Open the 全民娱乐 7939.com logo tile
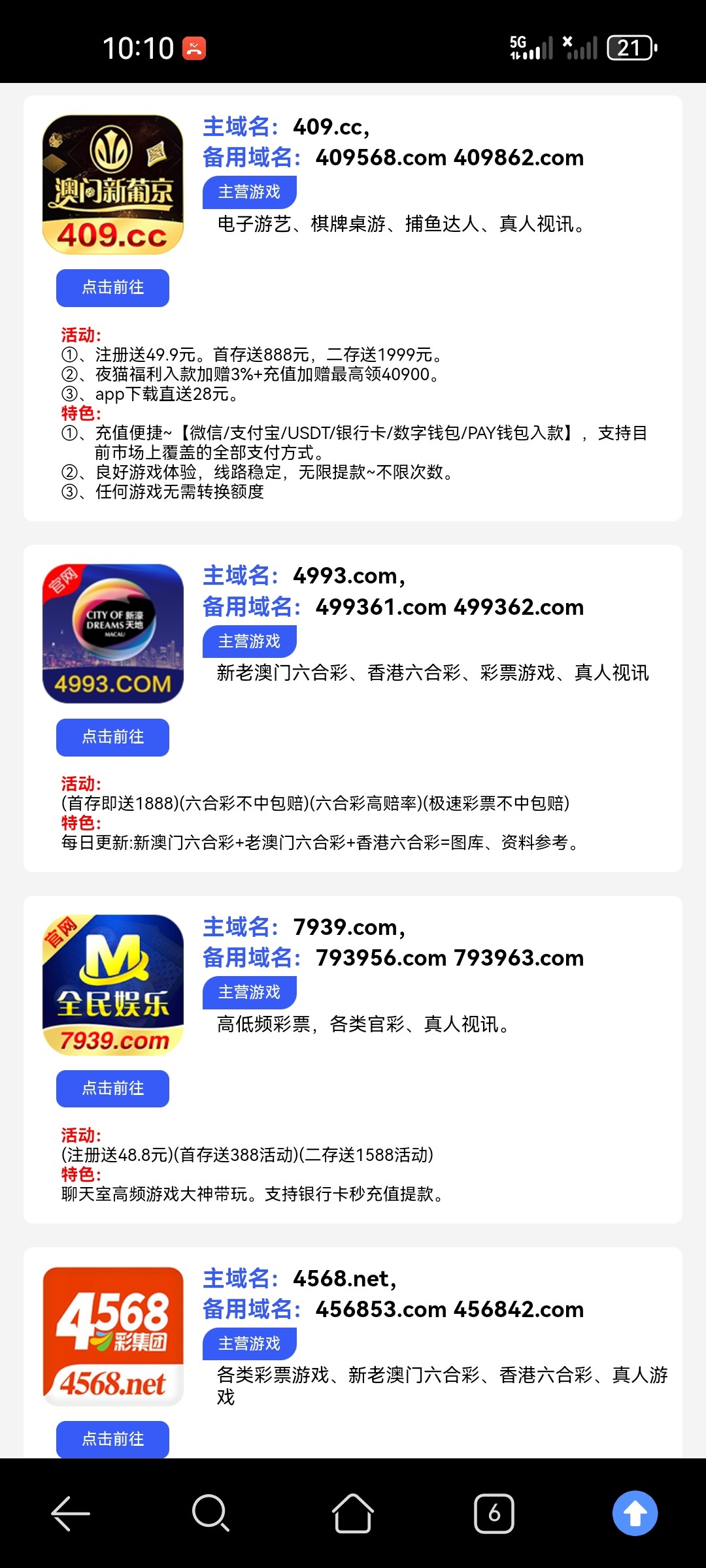706x1568 pixels. (x=113, y=985)
